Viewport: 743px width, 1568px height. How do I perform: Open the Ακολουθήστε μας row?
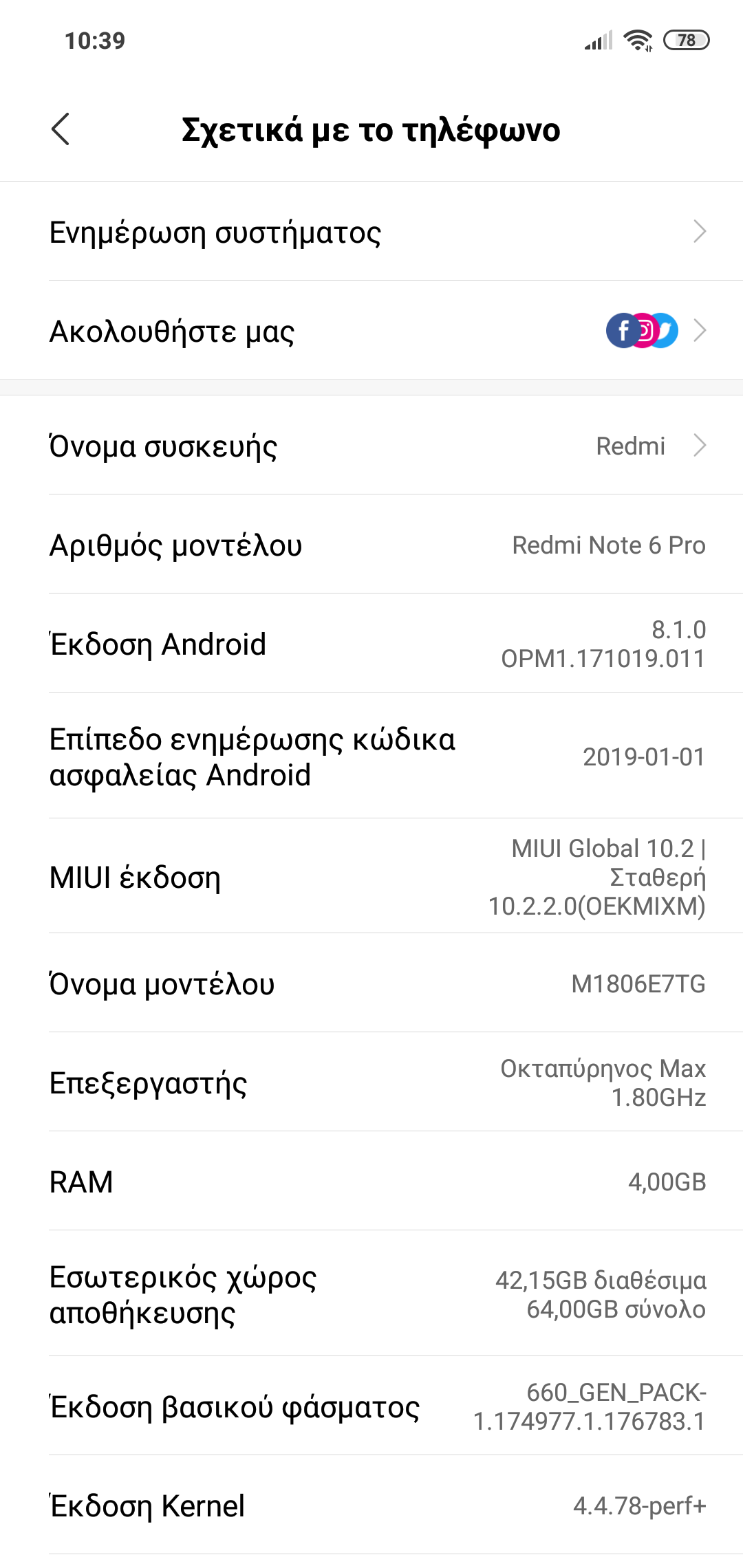point(371,331)
